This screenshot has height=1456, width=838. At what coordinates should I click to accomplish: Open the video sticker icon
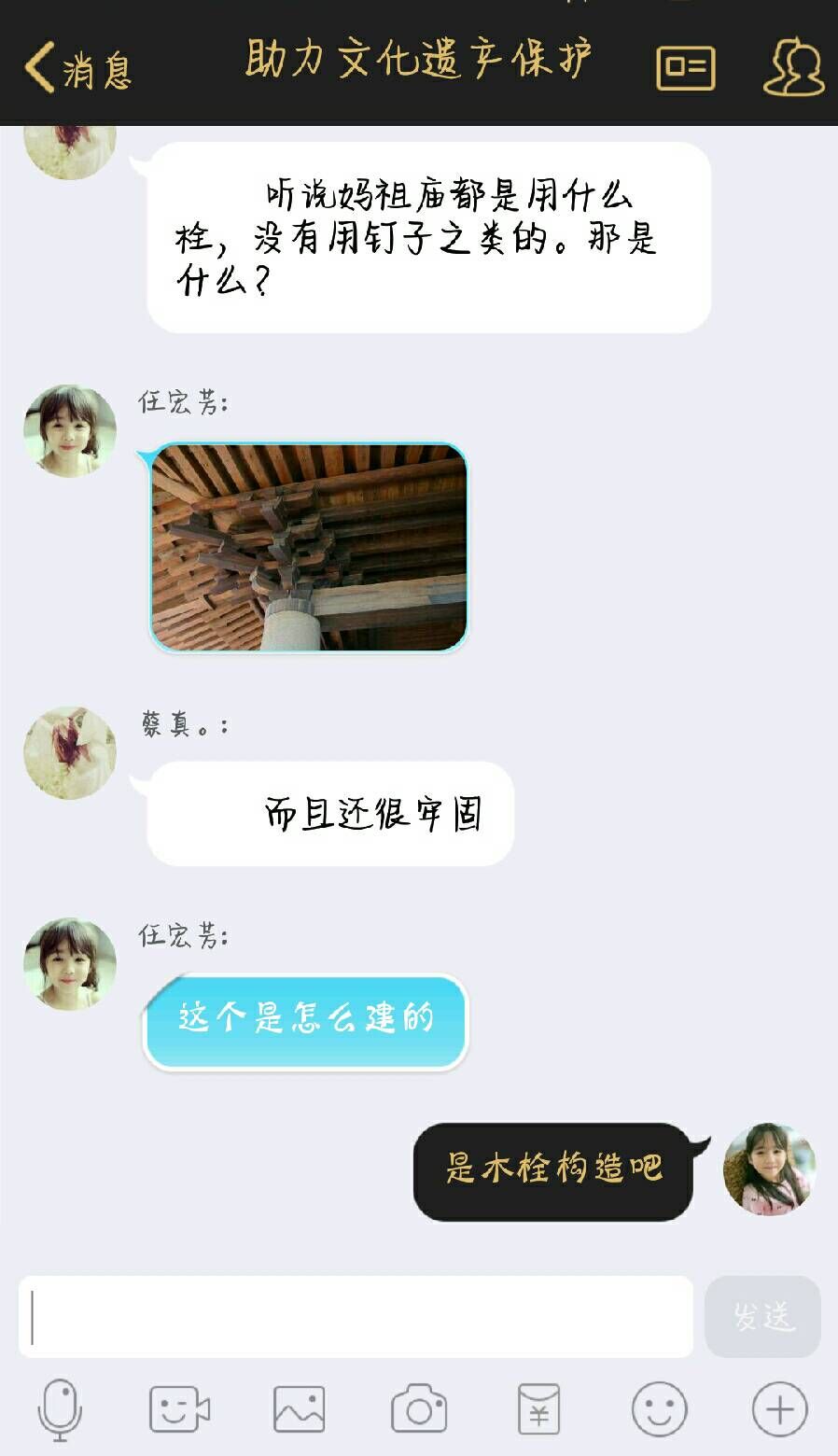pos(179,1409)
